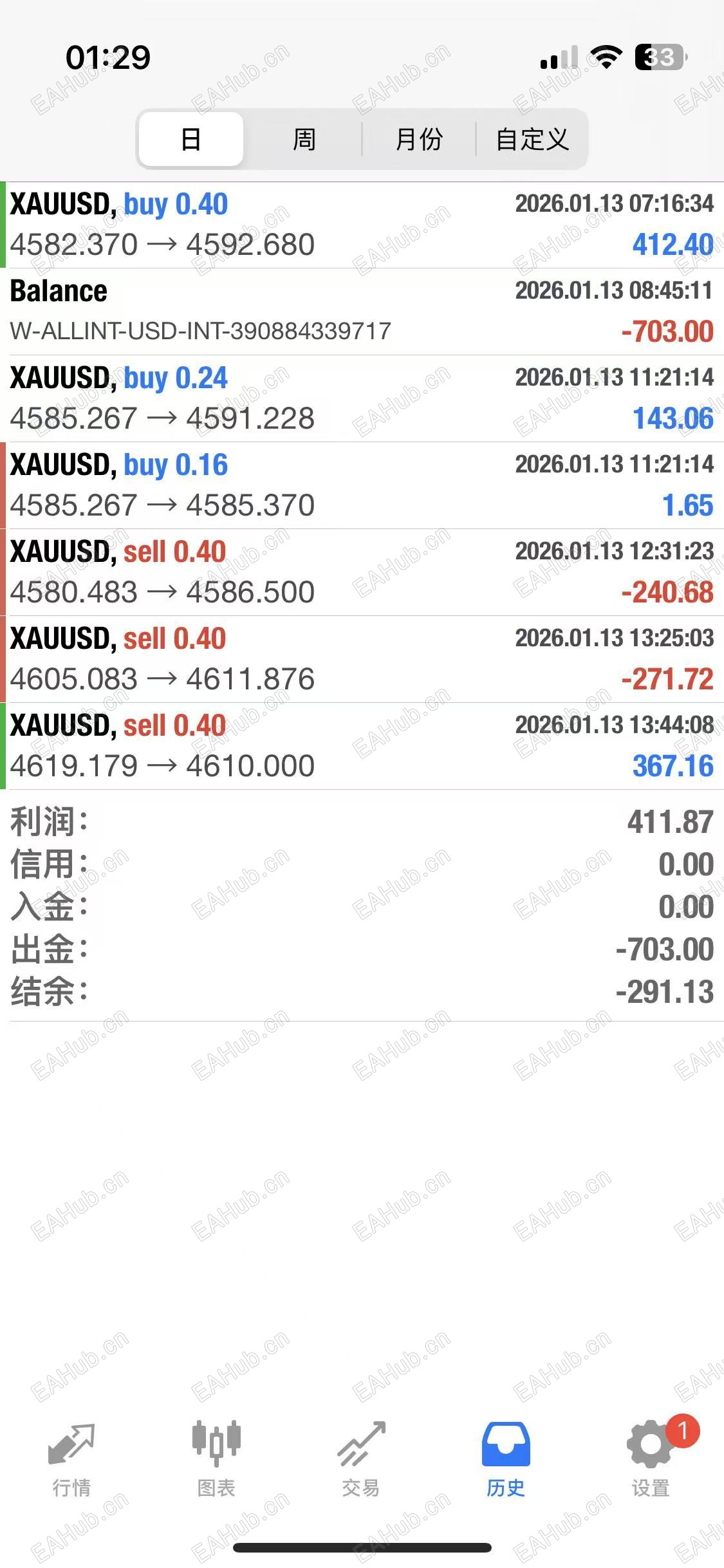Choose the 自定义 custom period
Image resolution: width=724 pixels, height=1568 pixels.
click(x=532, y=139)
